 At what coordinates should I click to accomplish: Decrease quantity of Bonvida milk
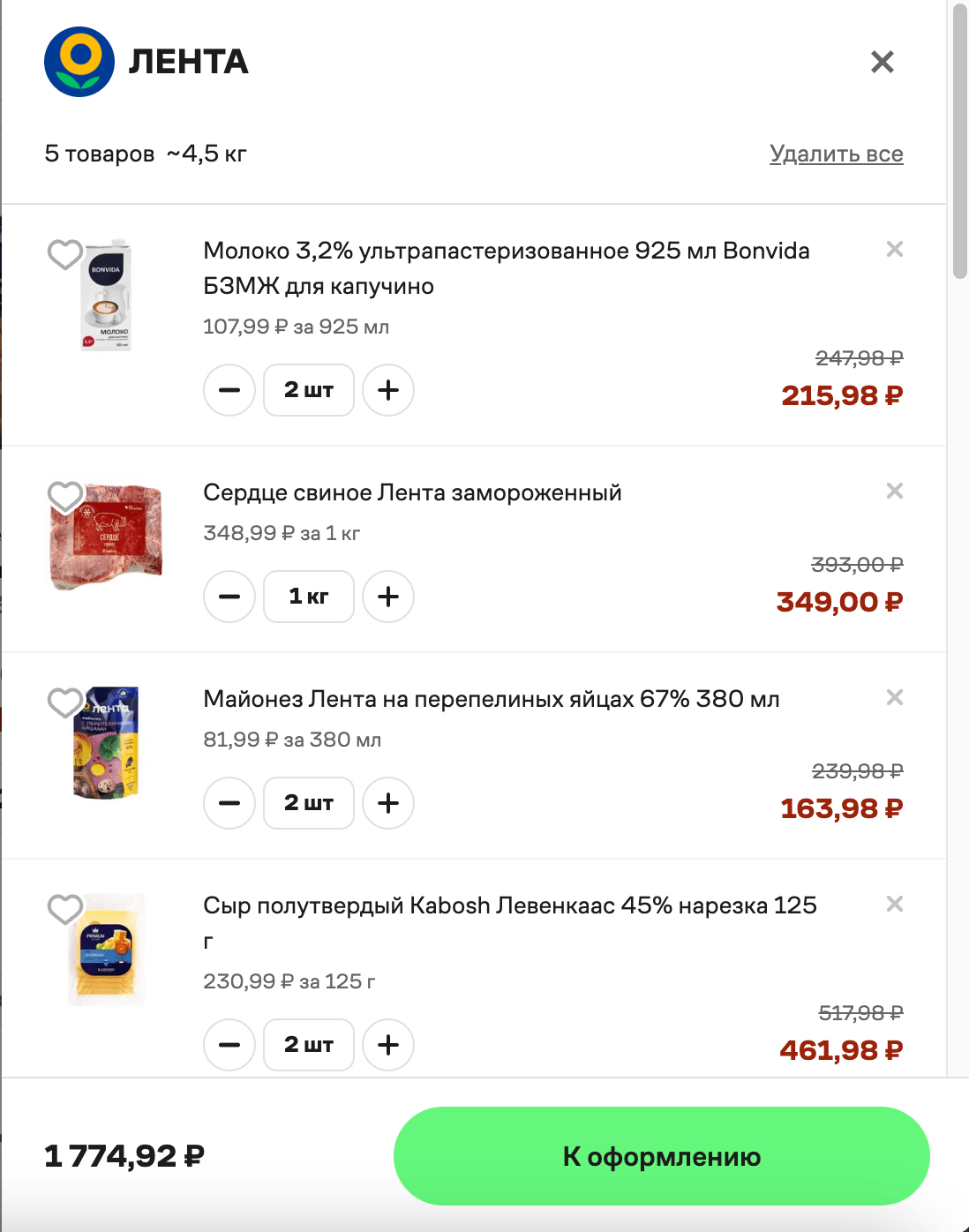(x=229, y=390)
